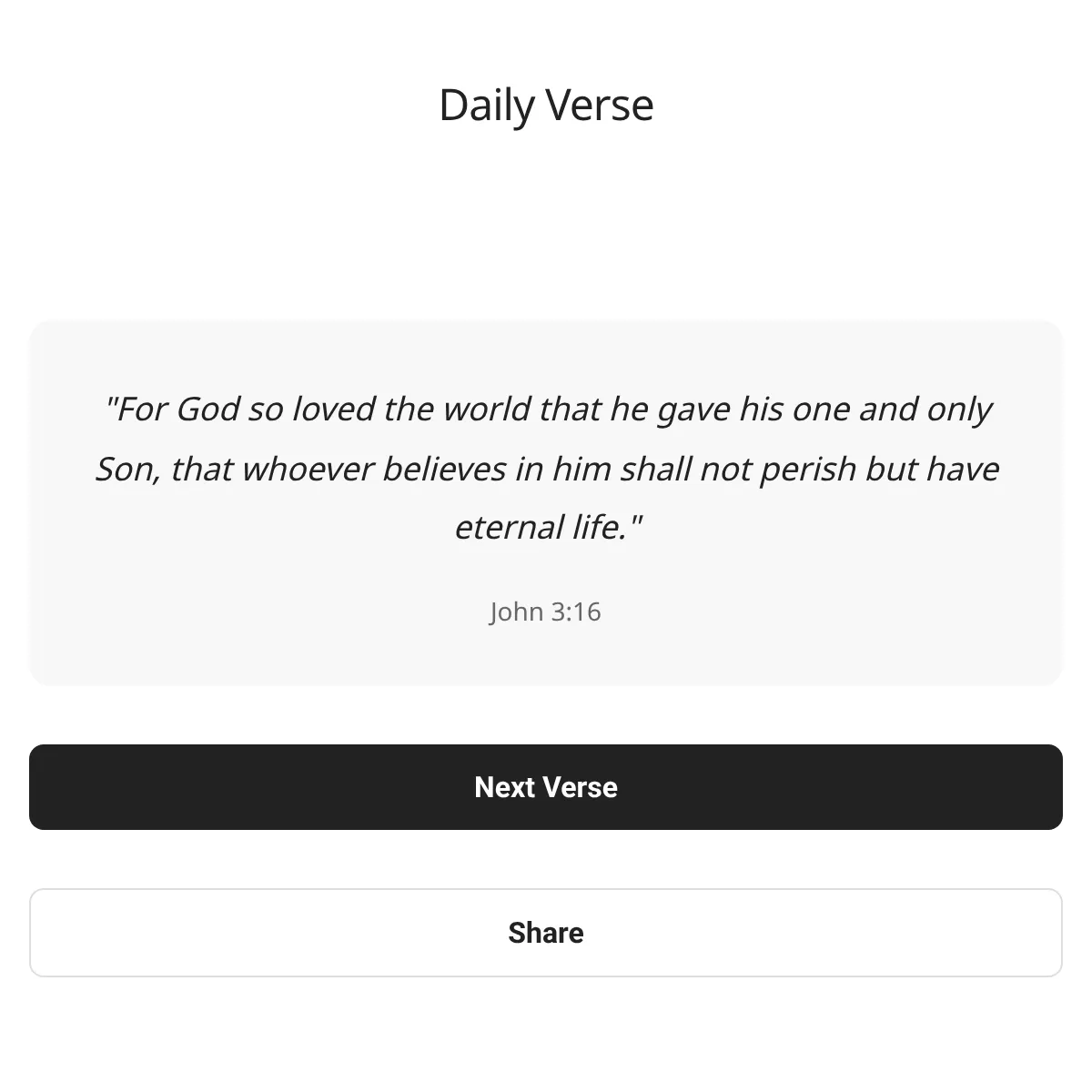Tap the Next Verse button
1092x1092 pixels.
(x=546, y=787)
